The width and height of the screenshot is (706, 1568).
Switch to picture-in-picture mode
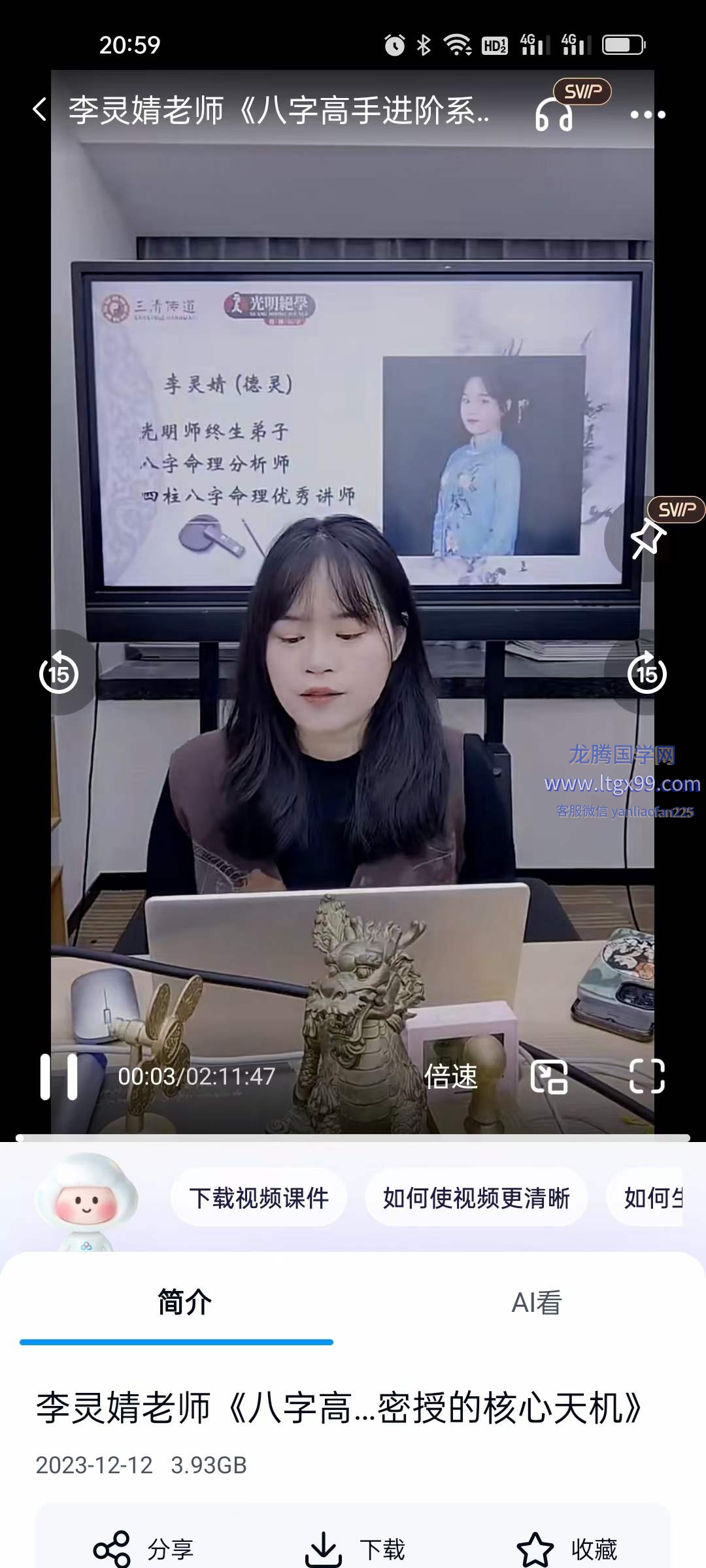coord(549,1076)
